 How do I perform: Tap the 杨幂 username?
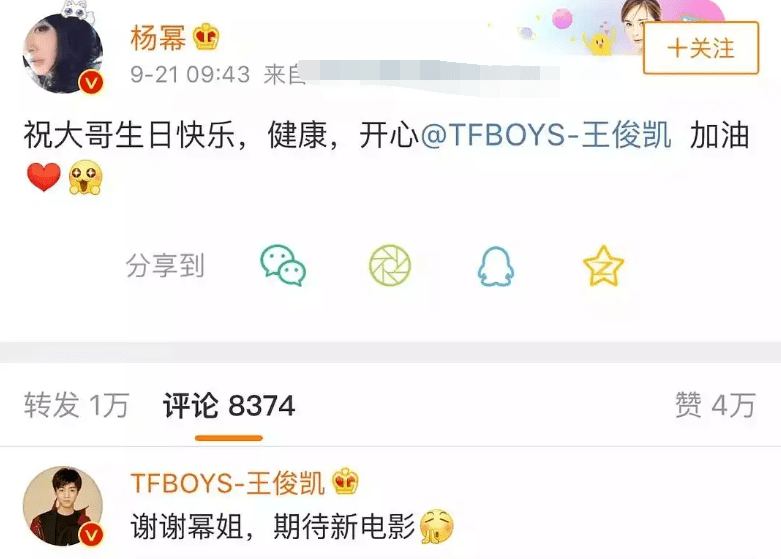click(158, 38)
